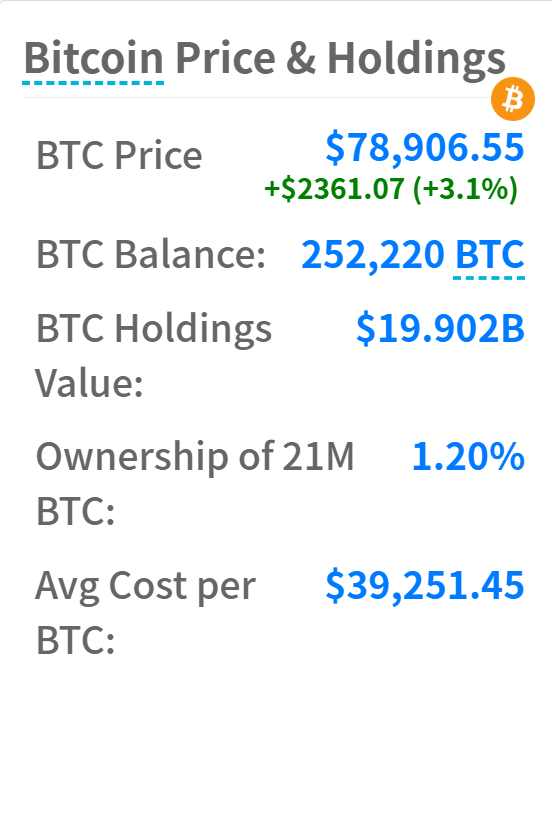
Task: Tap the underlined BTC link beside 252,220
Action: tap(489, 255)
